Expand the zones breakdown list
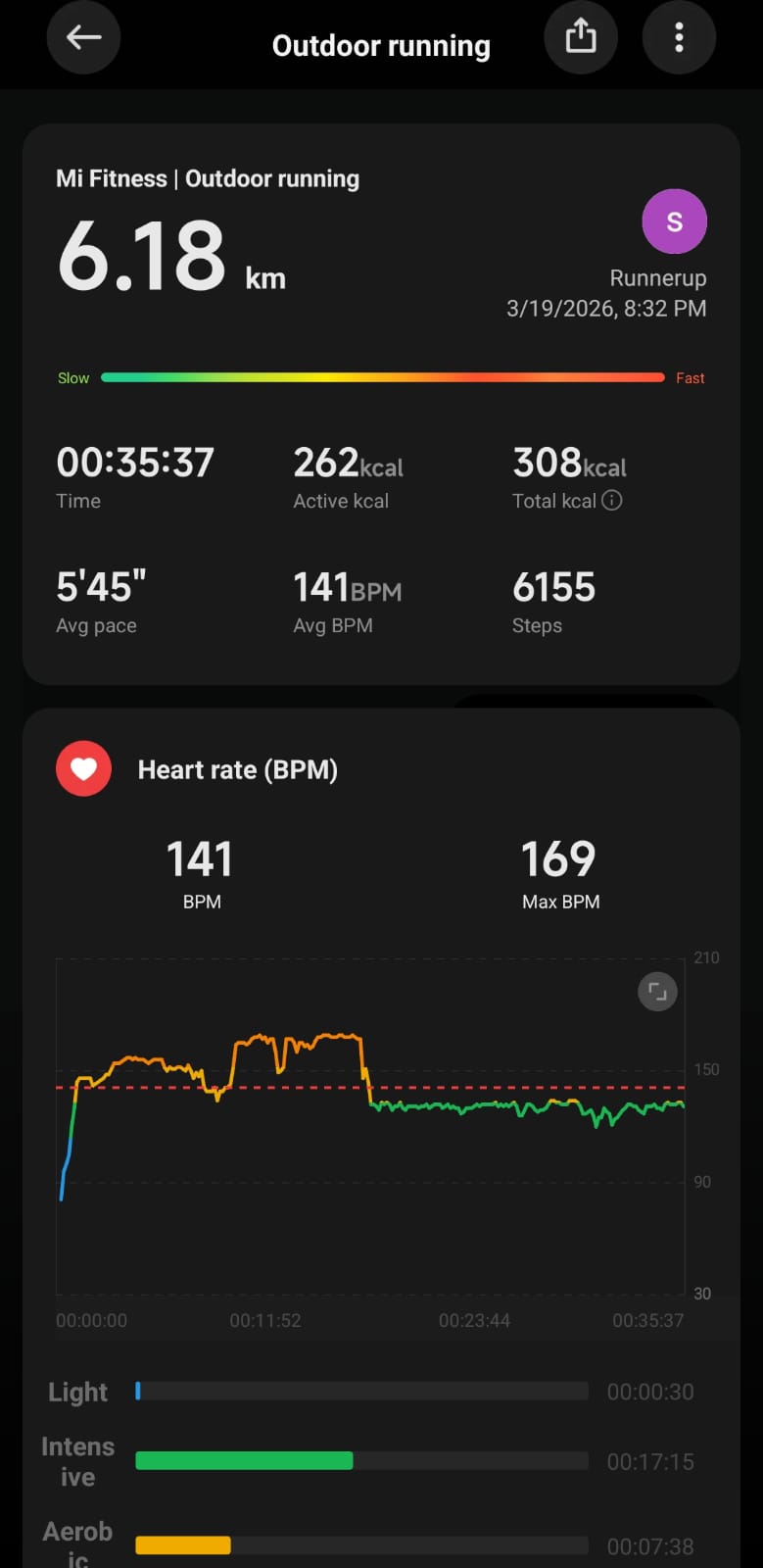Image resolution: width=763 pixels, height=1568 pixels. click(382, 1460)
